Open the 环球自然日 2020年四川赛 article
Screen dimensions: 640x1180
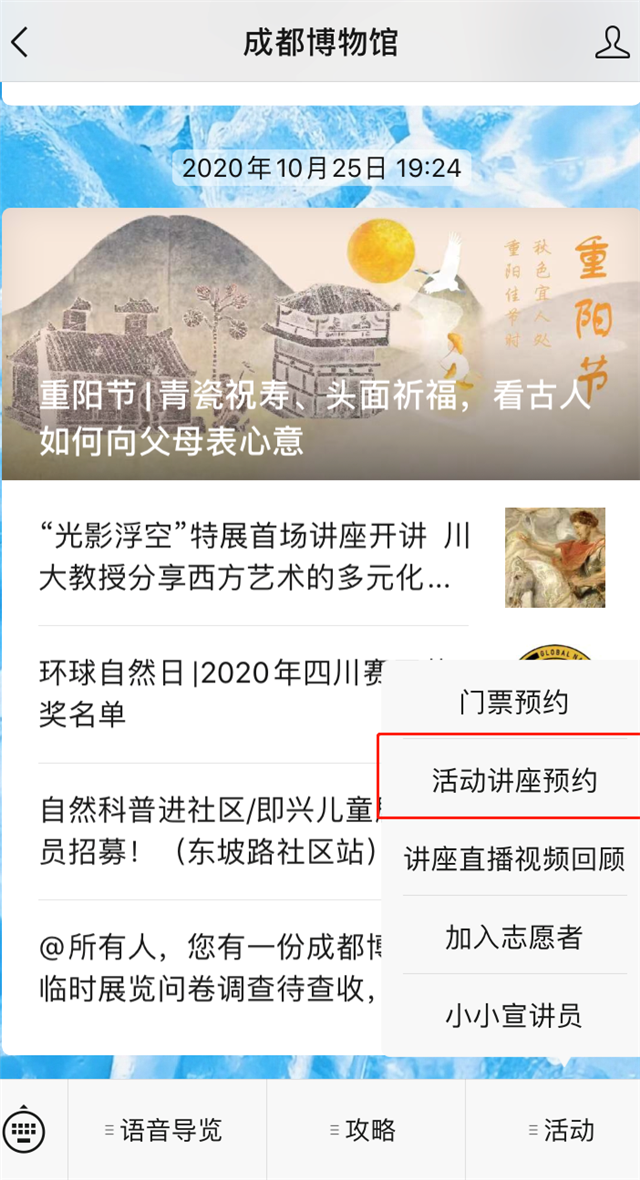pyautogui.click(x=200, y=692)
